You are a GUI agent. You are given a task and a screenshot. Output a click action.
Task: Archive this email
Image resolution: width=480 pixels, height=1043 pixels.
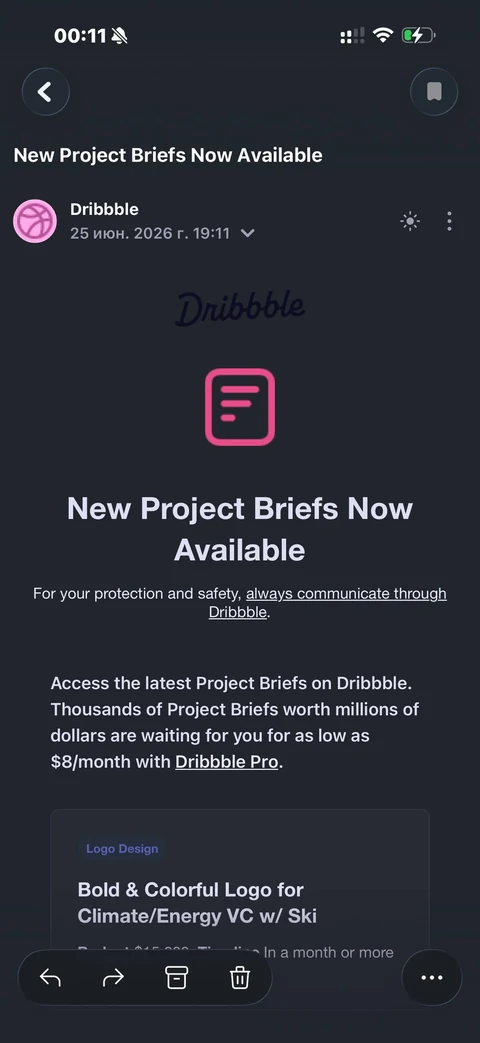coord(176,977)
